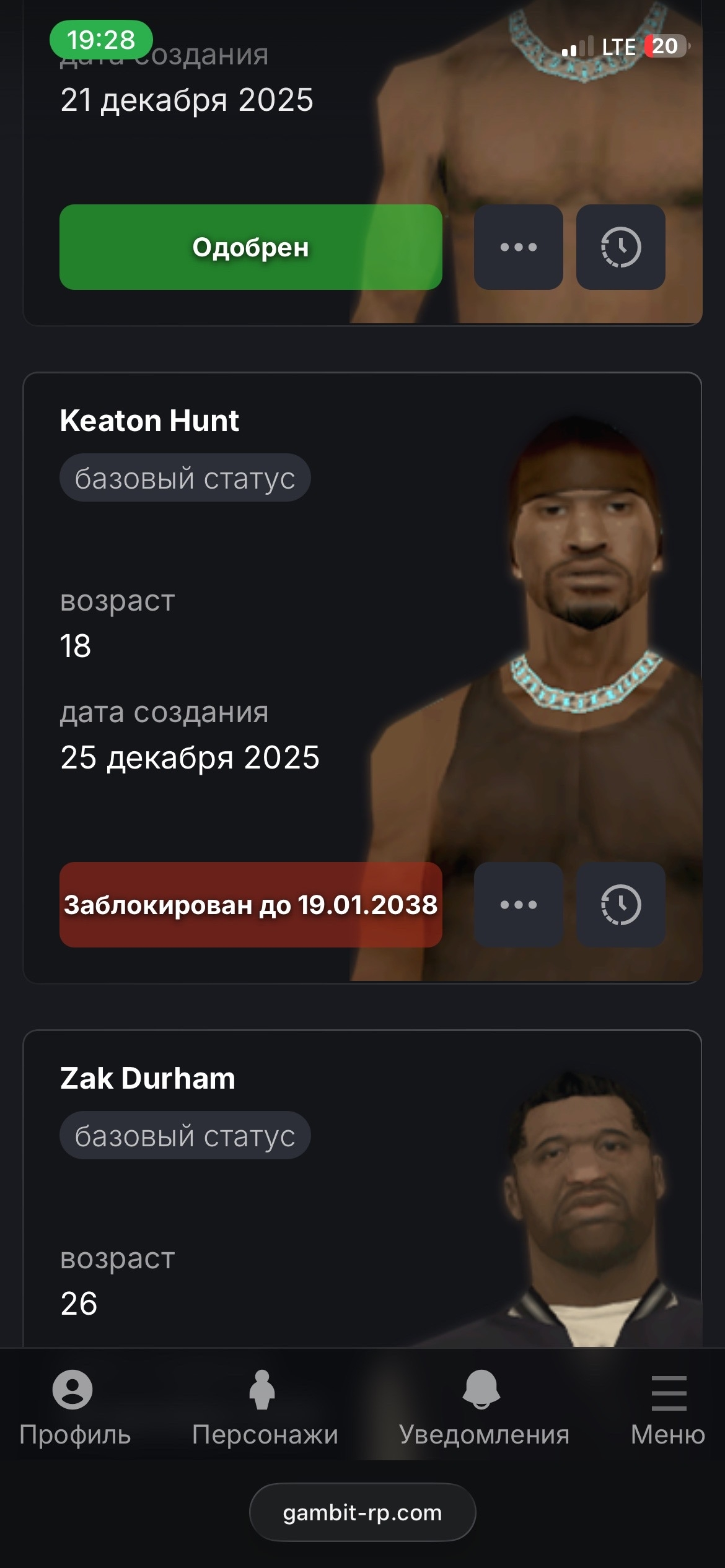Tap Заблокирован до 19.01.2038 button
Screen dimensions: 725x1568
[x=250, y=905]
